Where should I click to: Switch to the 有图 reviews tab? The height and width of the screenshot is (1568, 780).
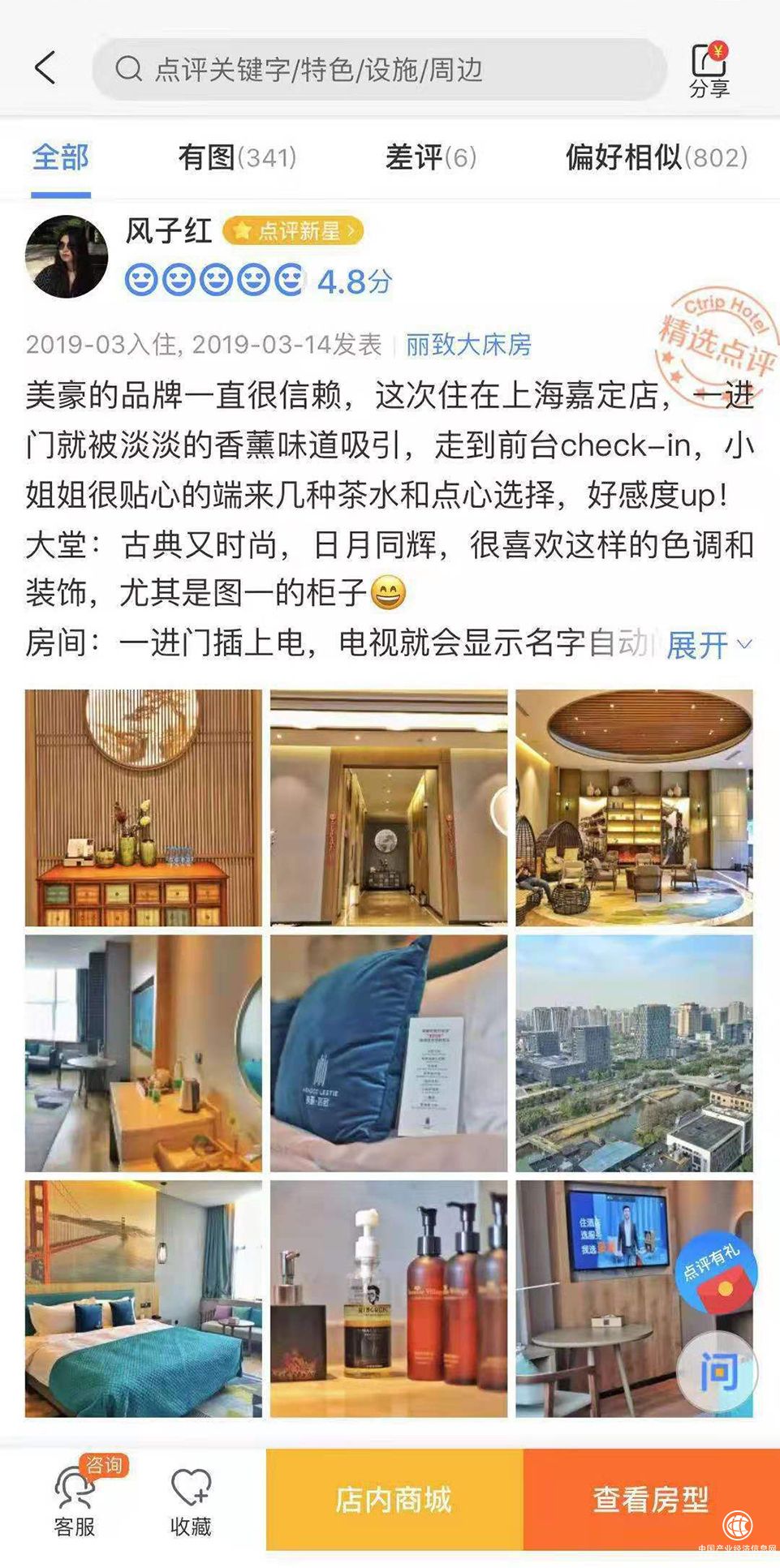coord(237,157)
